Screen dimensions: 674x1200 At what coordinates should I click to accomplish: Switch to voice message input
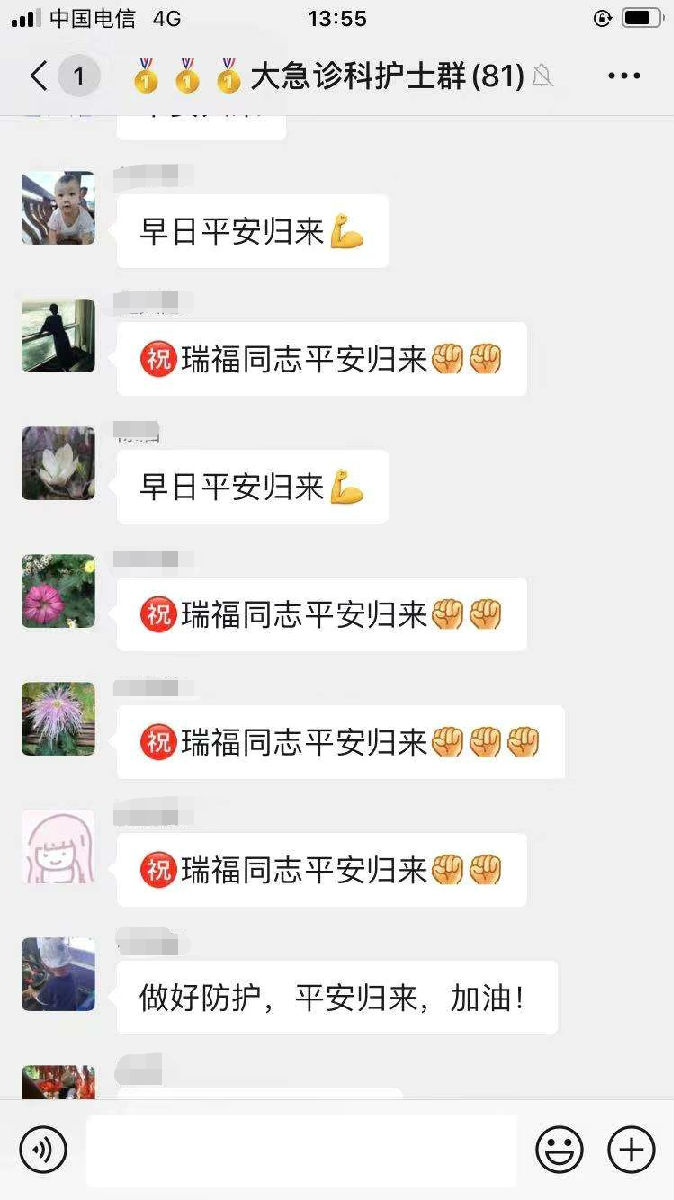pyautogui.click(x=43, y=1150)
